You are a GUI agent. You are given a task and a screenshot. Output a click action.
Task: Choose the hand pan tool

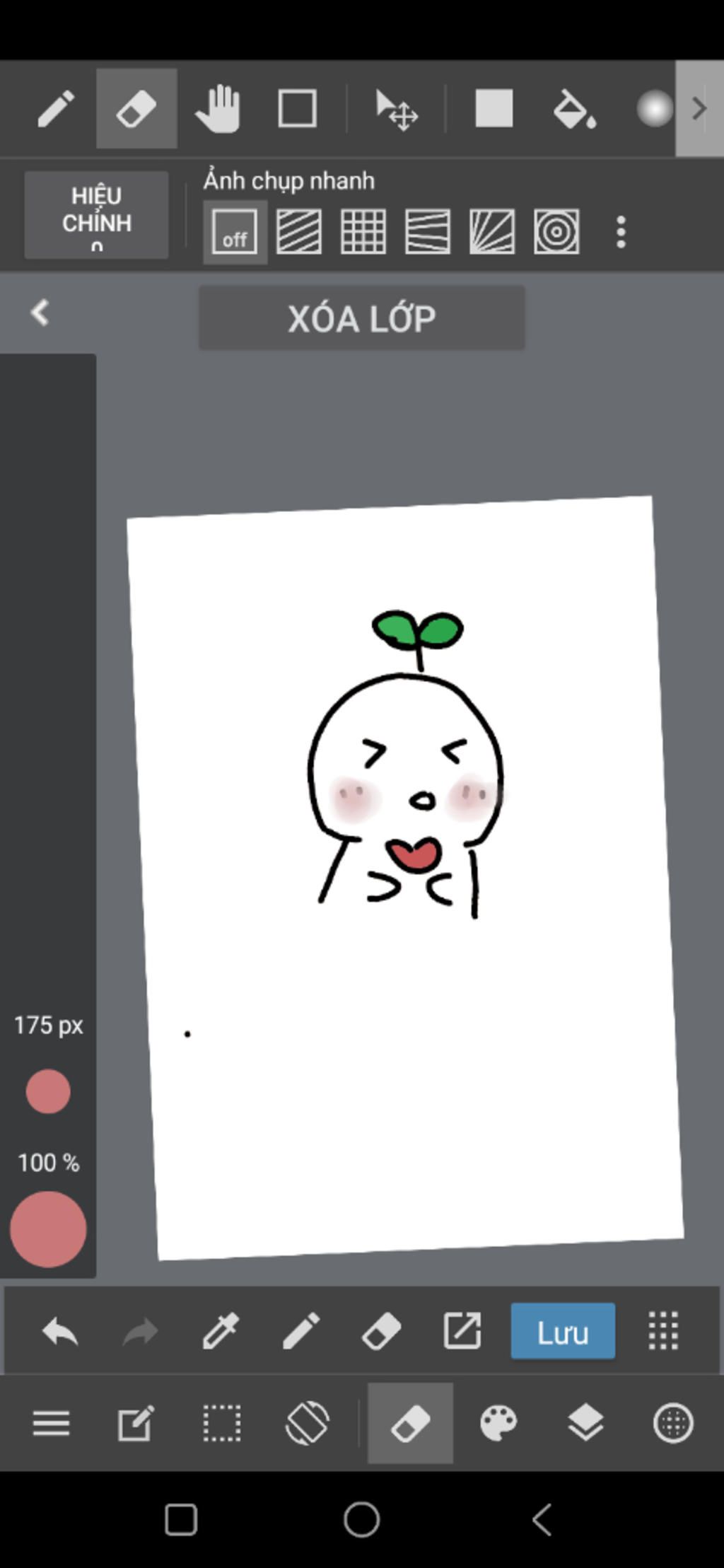[218, 109]
